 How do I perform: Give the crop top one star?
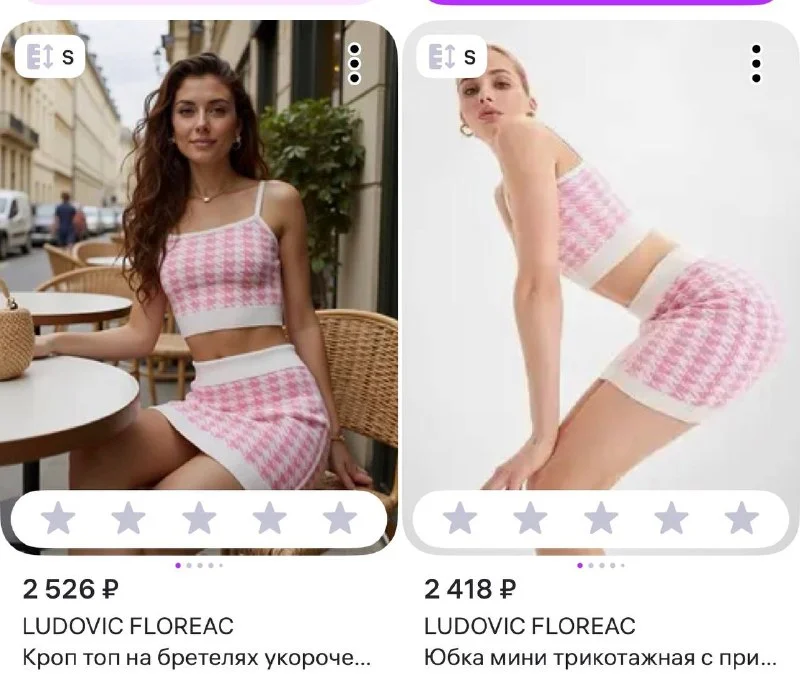tap(58, 518)
